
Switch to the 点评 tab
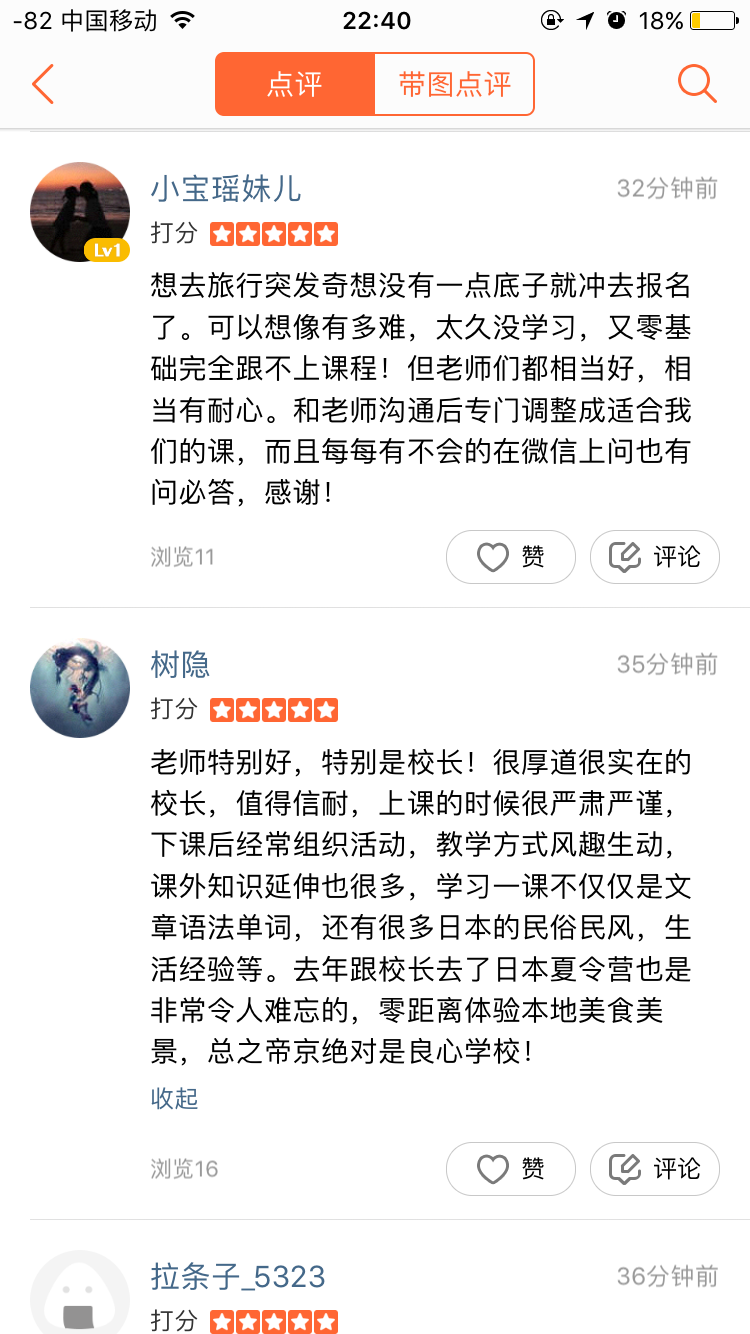tap(295, 84)
